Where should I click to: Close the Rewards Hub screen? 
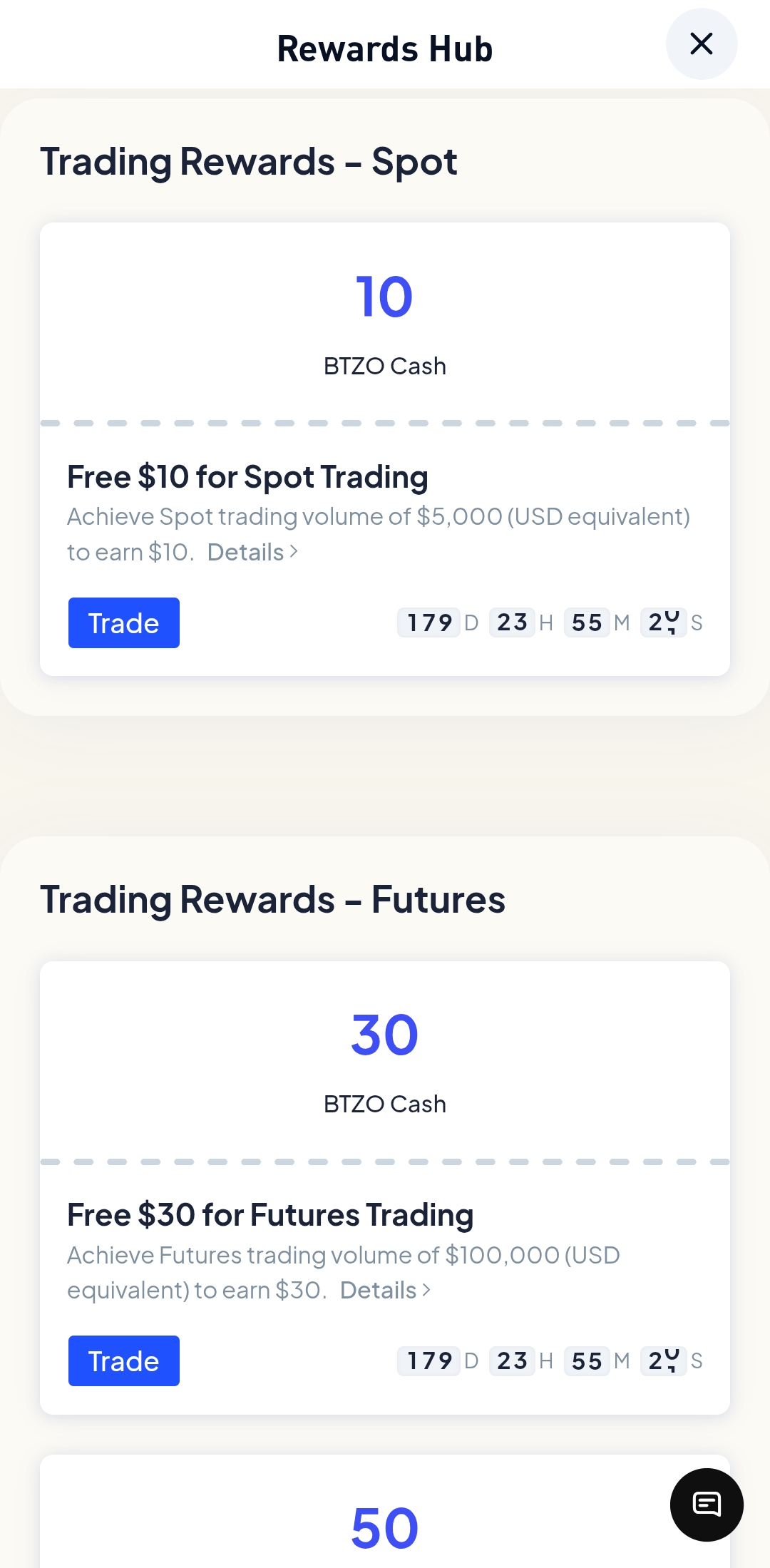[702, 44]
